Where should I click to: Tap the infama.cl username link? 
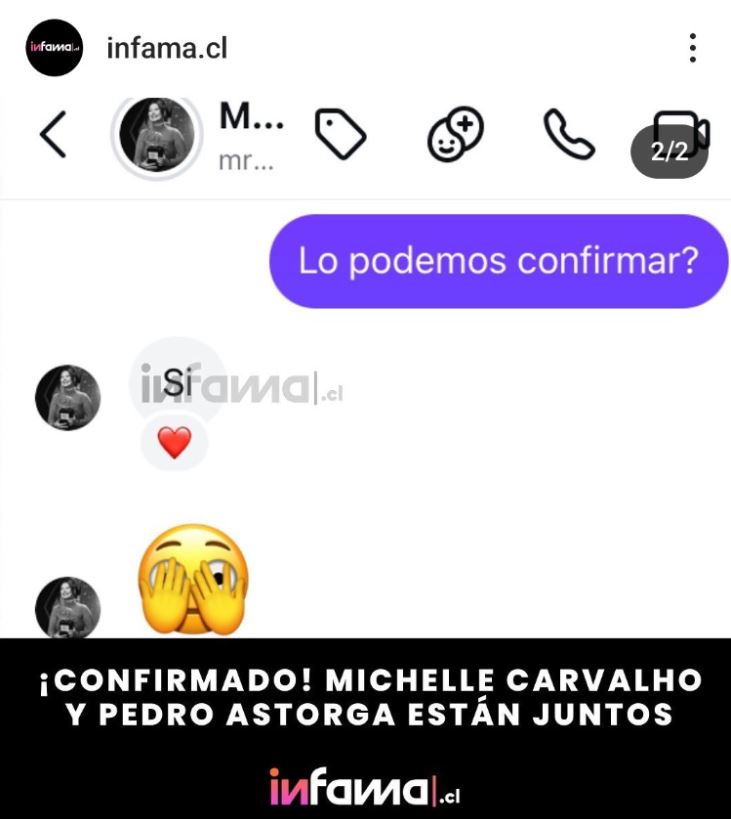coord(167,48)
